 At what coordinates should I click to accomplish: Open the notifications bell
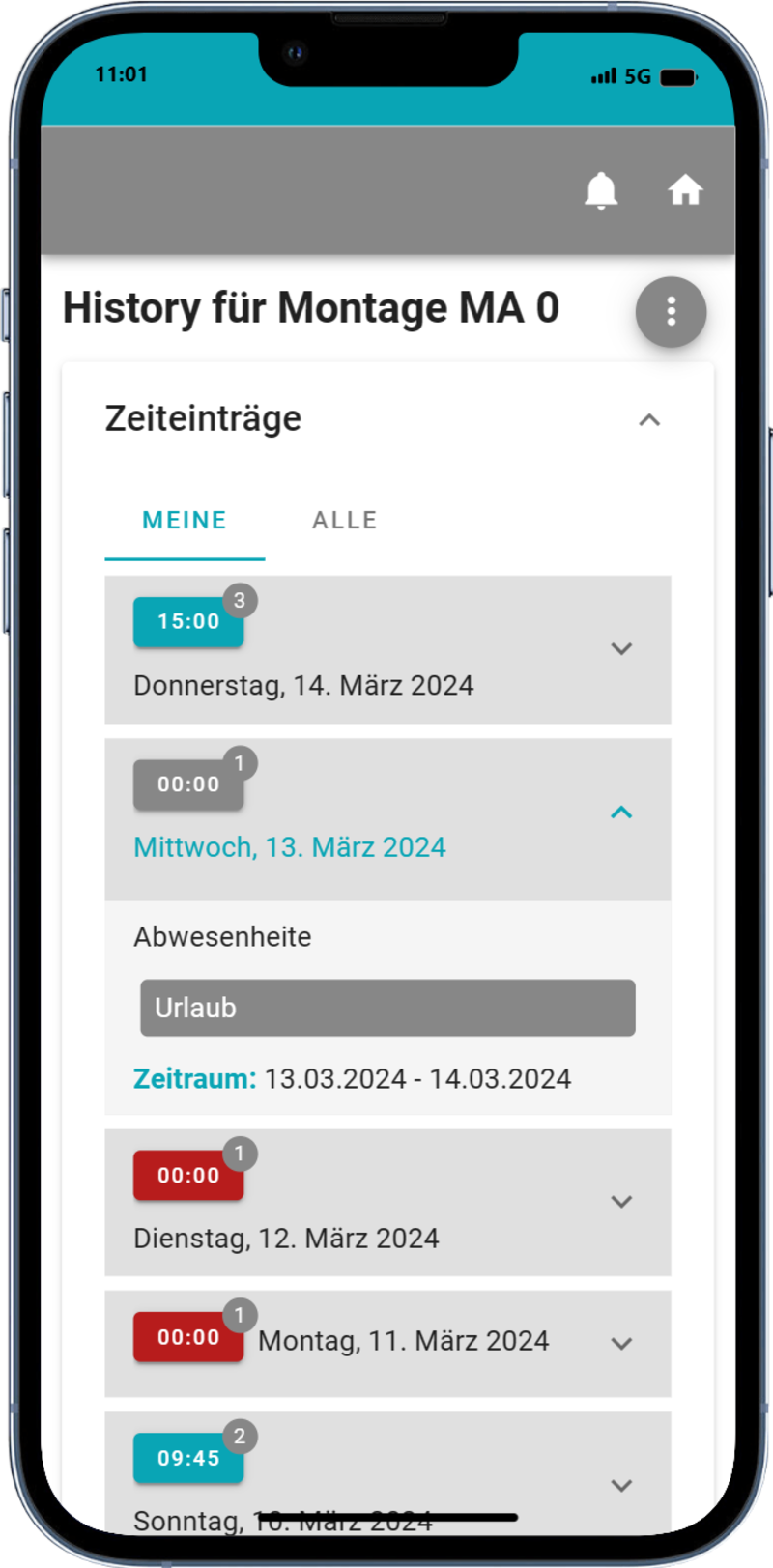[601, 190]
